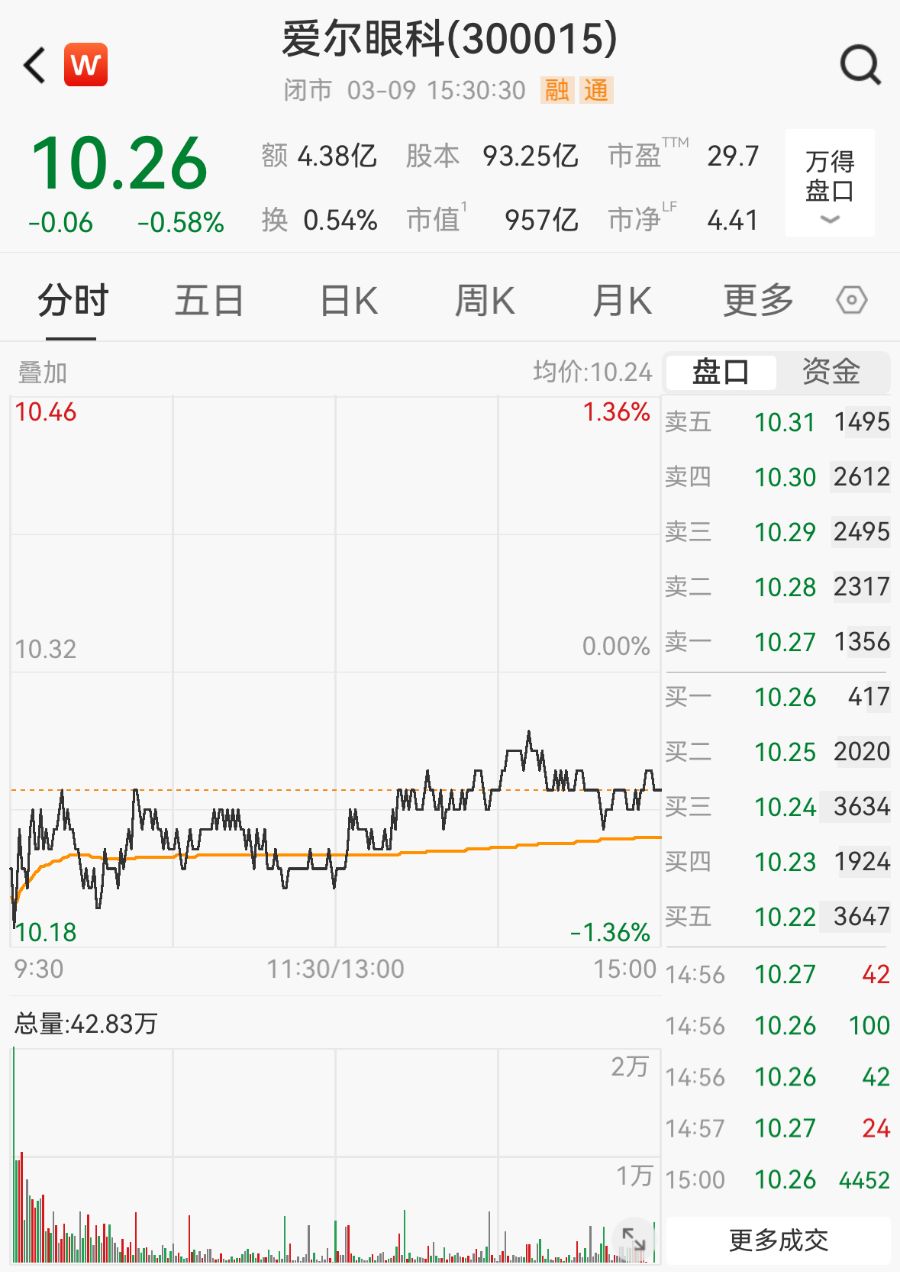Tap 叠加 to overlay another index

42,373
